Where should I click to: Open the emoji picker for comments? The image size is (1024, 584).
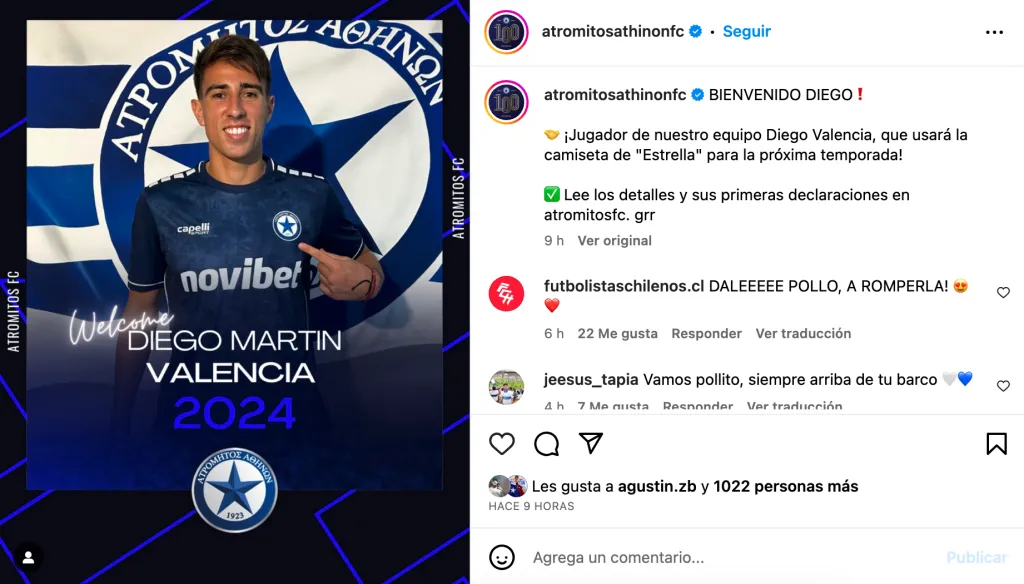502,557
